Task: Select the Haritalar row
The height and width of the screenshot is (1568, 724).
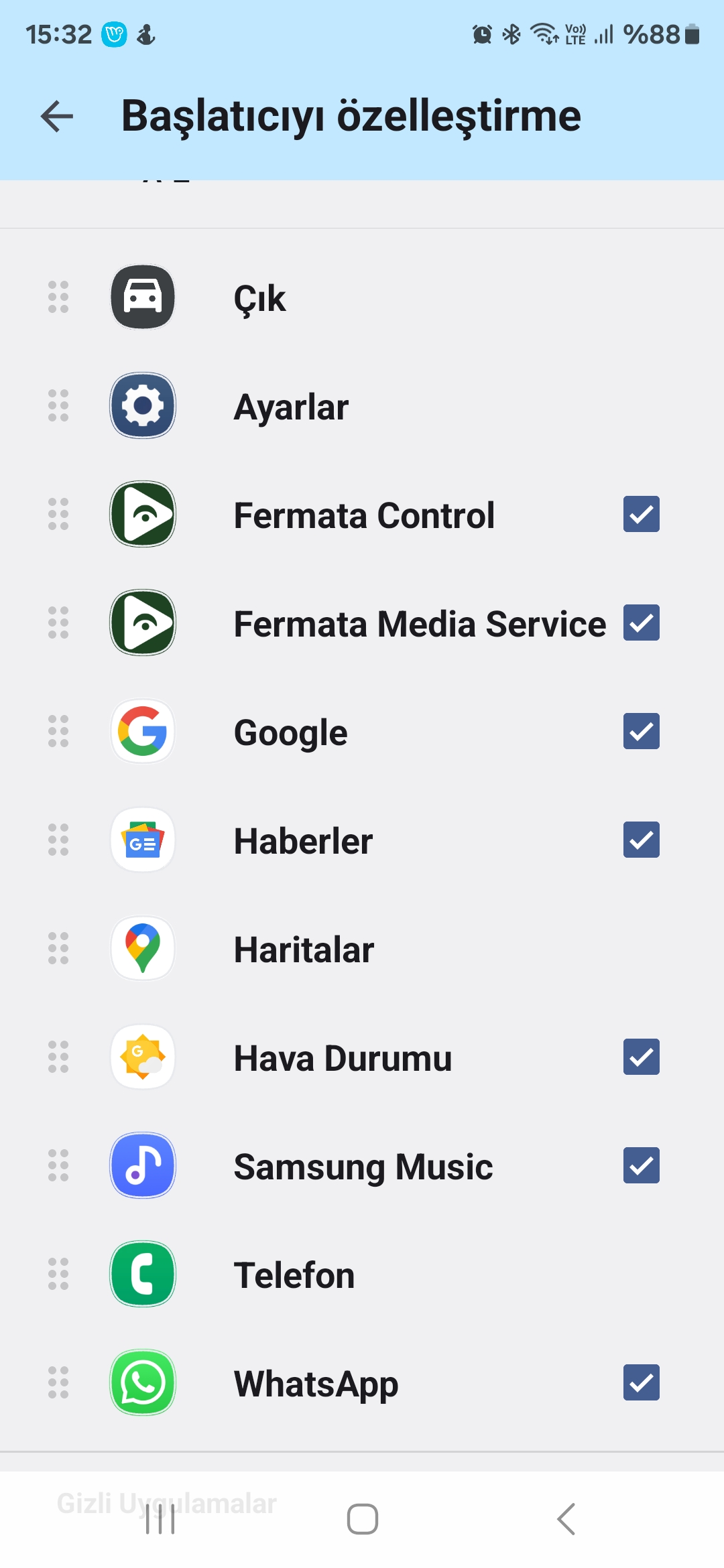Action: click(x=362, y=948)
